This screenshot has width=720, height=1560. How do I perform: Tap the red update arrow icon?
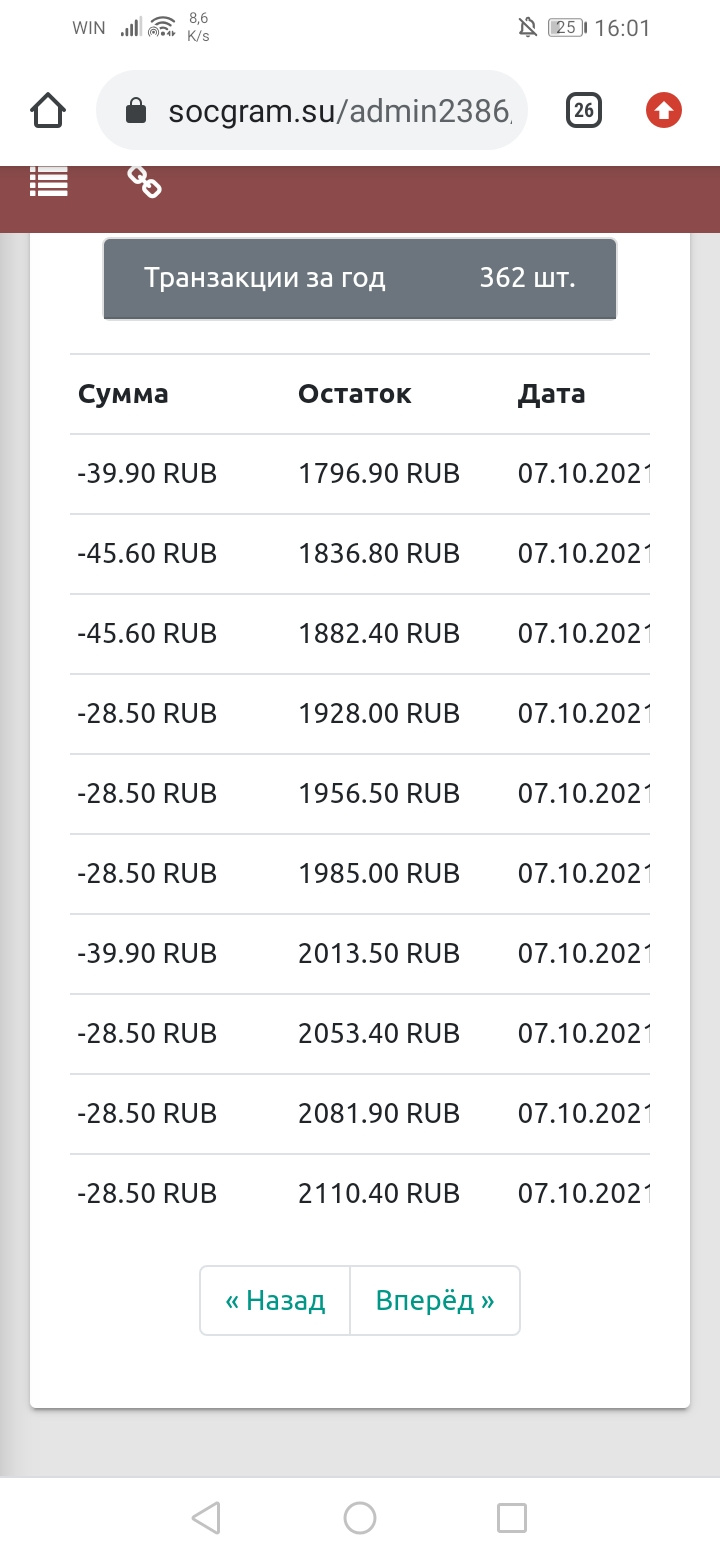663,111
